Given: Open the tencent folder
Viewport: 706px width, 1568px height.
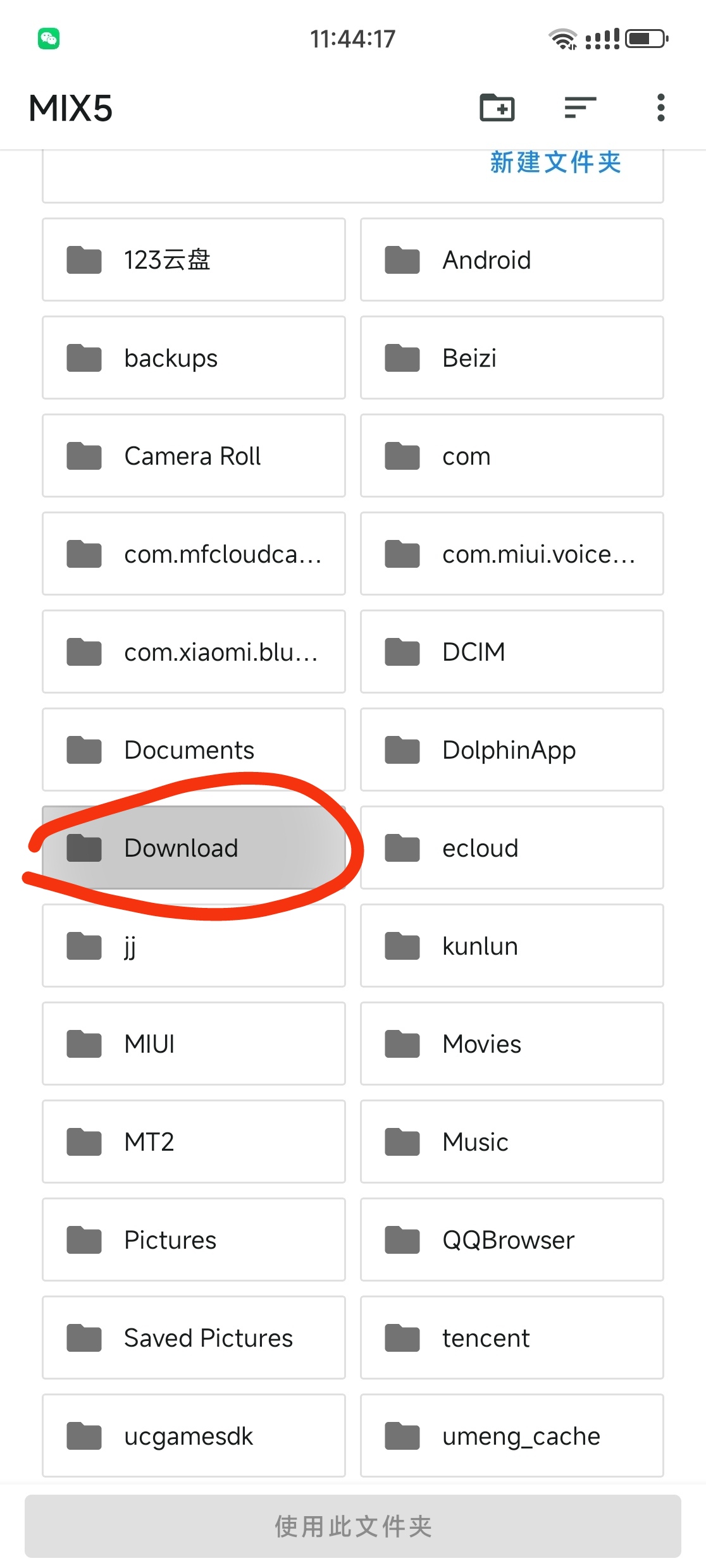Looking at the screenshot, I should coord(511,1338).
